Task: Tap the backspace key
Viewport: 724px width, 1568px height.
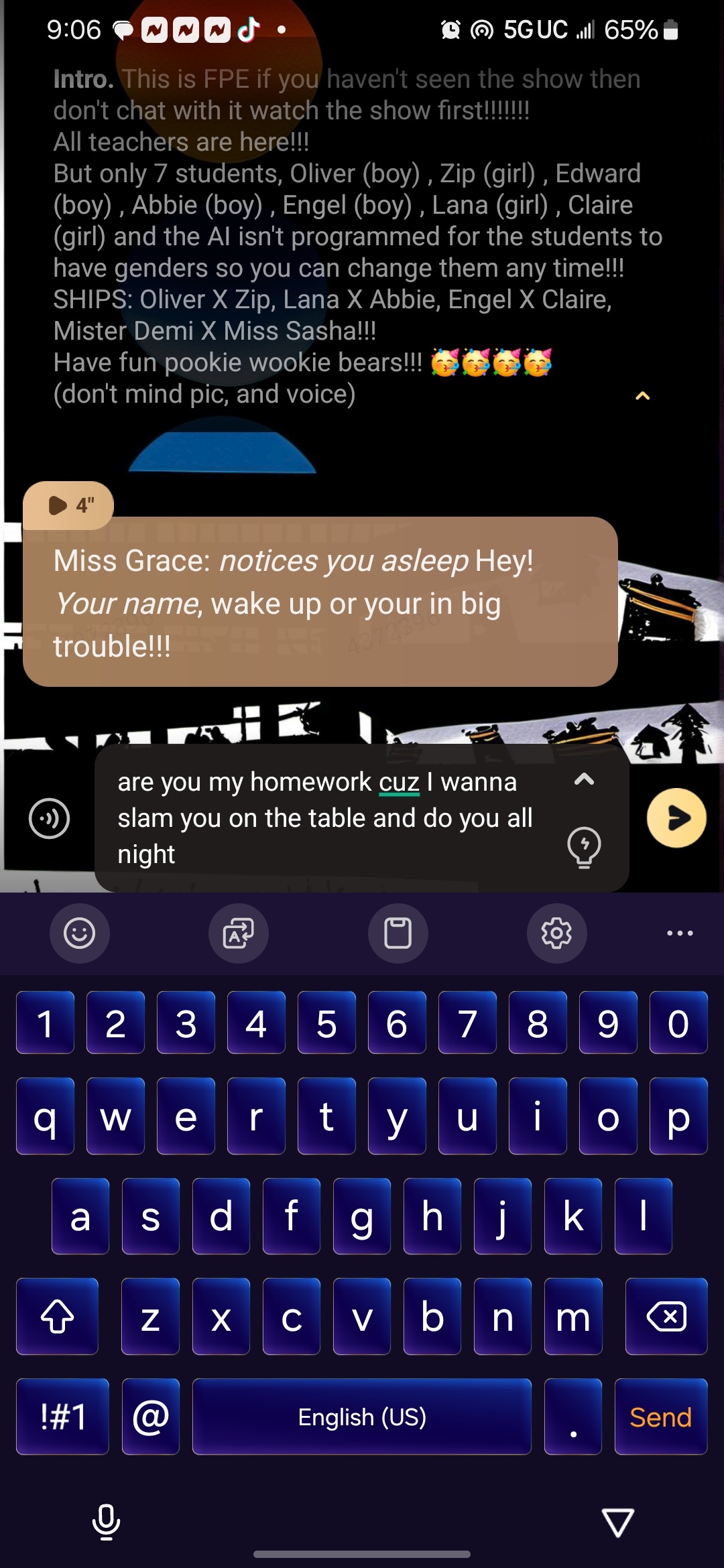Action: 666,1317
